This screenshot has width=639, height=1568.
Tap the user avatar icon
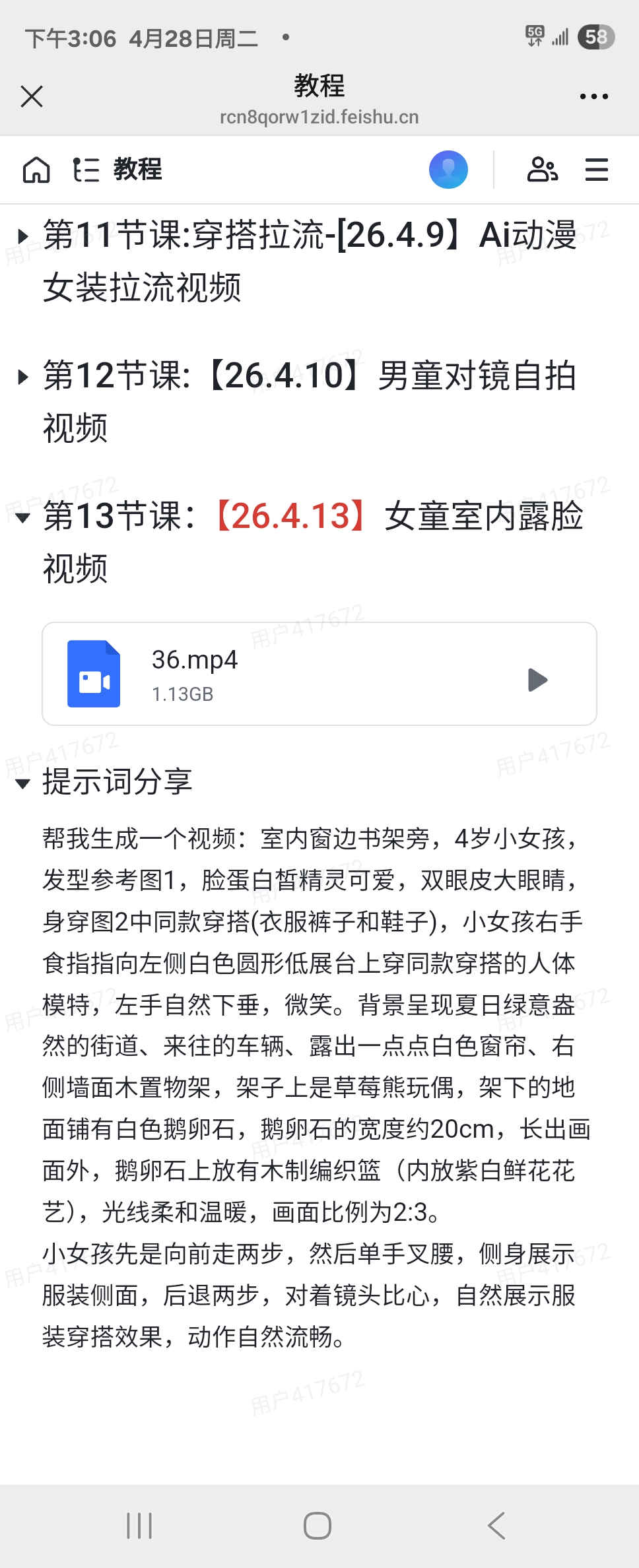pyautogui.click(x=448, y=170)
